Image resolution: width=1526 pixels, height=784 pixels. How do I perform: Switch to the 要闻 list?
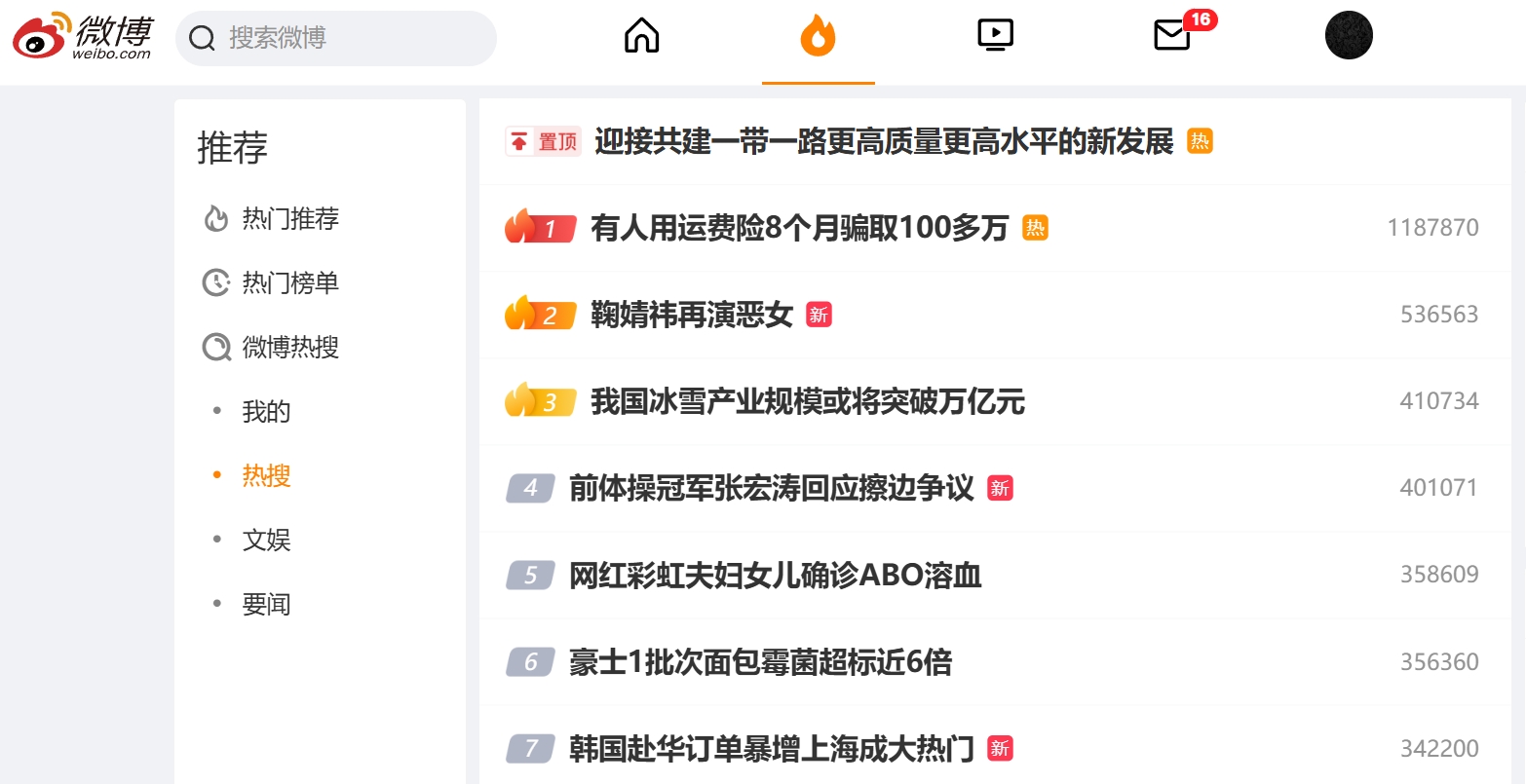(266, 605)
